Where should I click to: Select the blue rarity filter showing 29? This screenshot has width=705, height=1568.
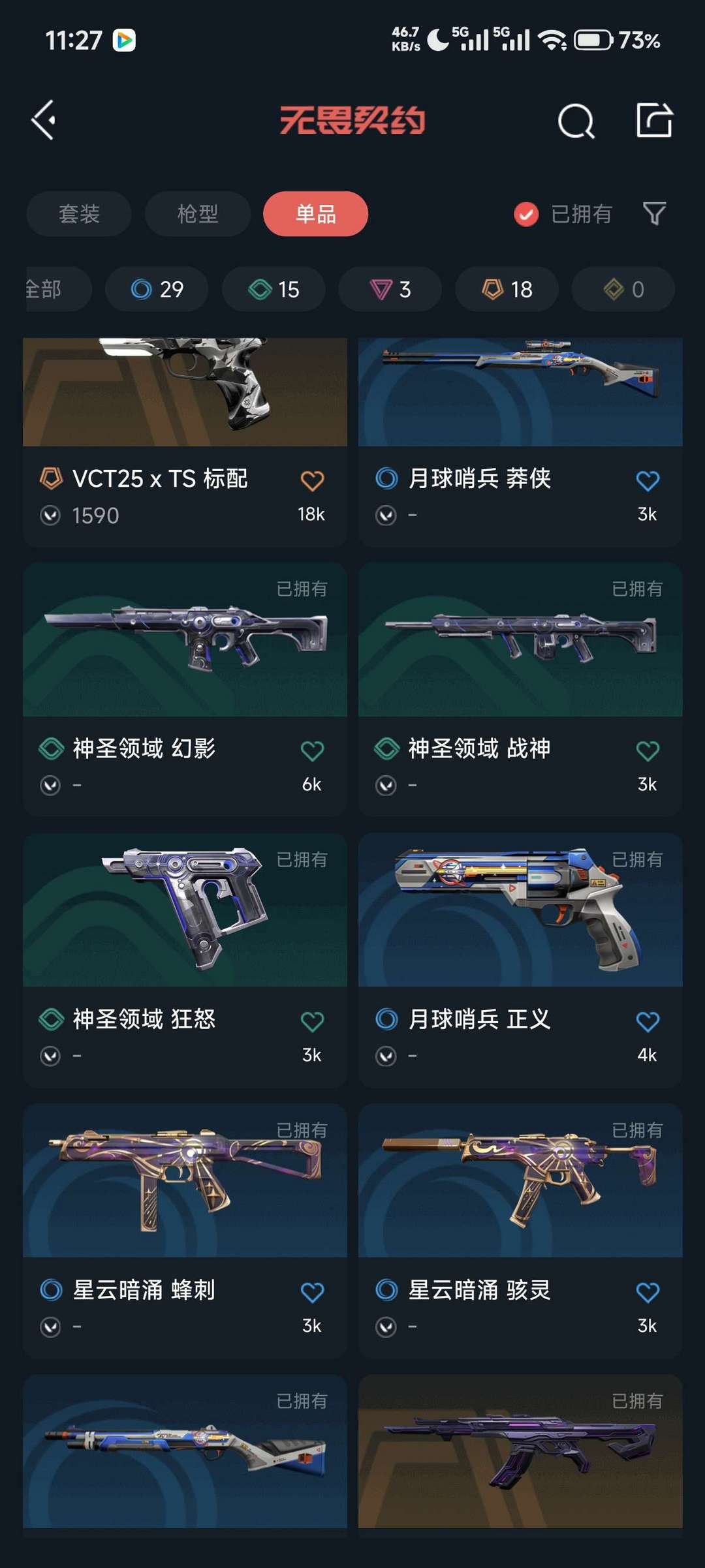(157, 289)
